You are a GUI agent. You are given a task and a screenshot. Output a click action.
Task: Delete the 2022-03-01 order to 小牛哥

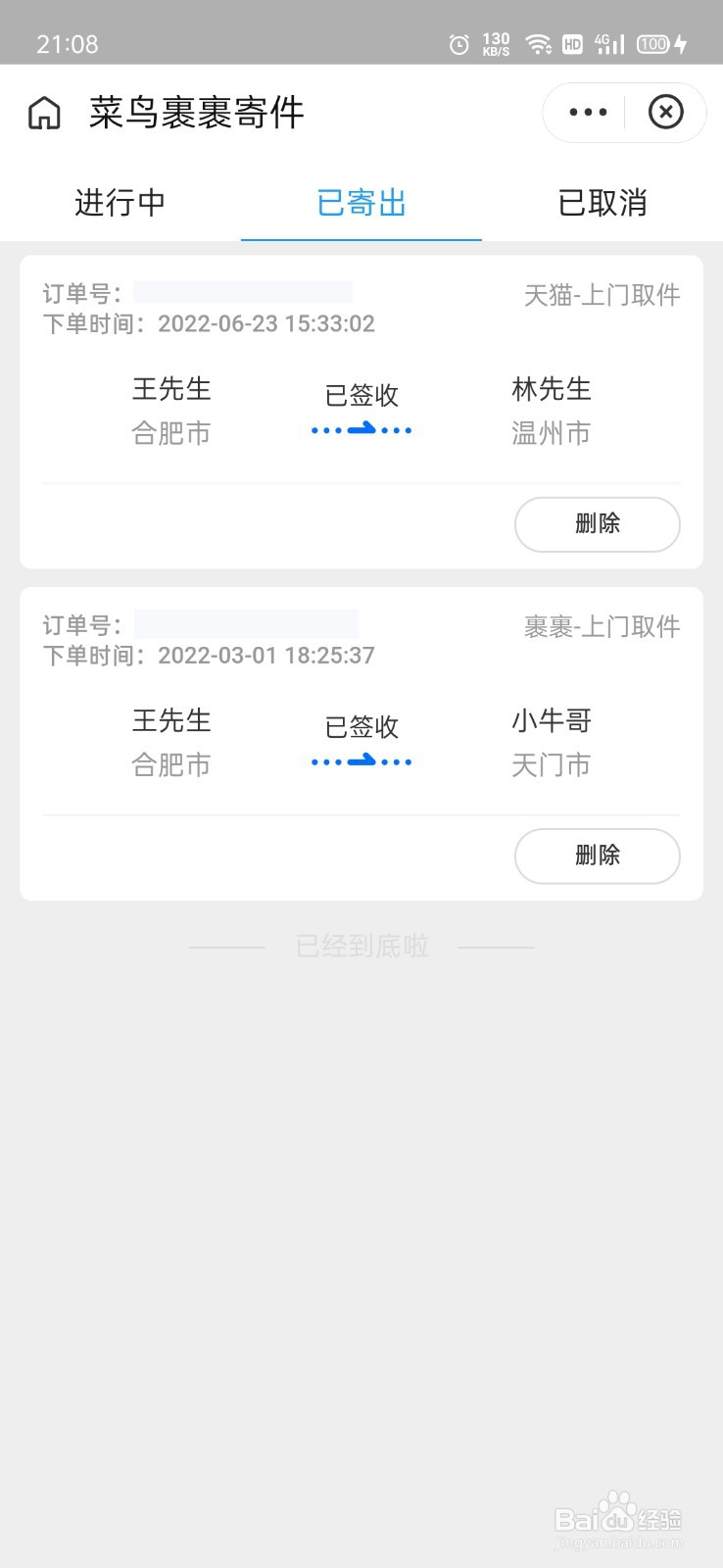tap(598, 856)
